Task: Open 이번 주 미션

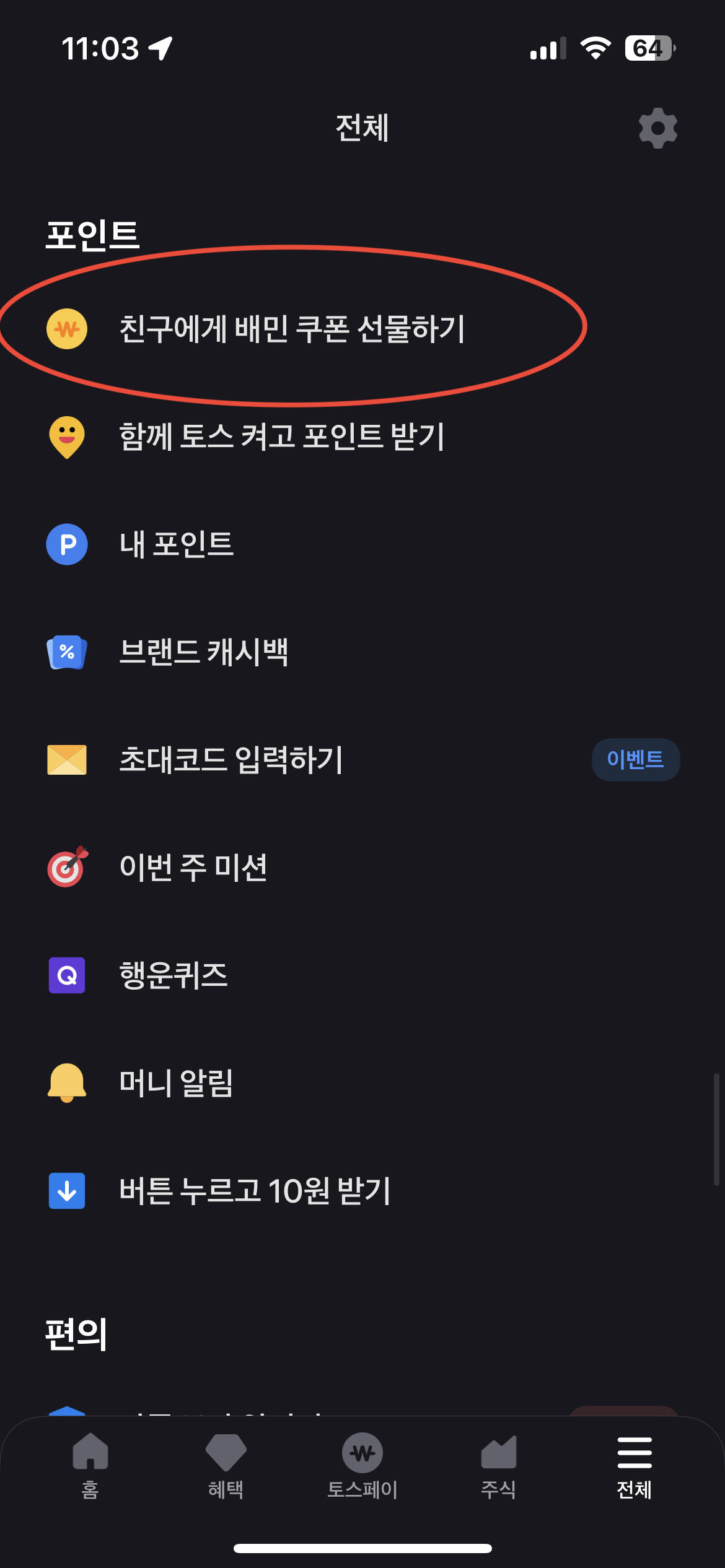Action: tap(193, 868)
